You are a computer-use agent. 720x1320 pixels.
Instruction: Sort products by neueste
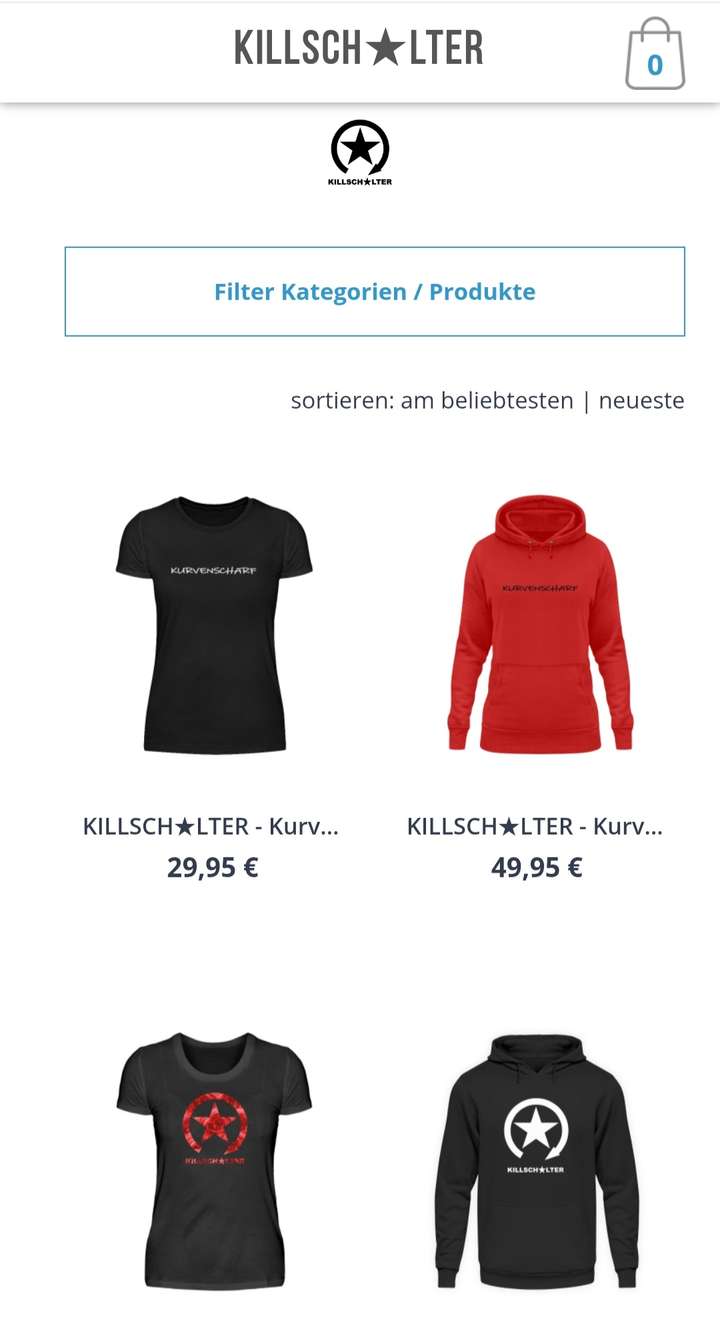click(x=641, y=400)
